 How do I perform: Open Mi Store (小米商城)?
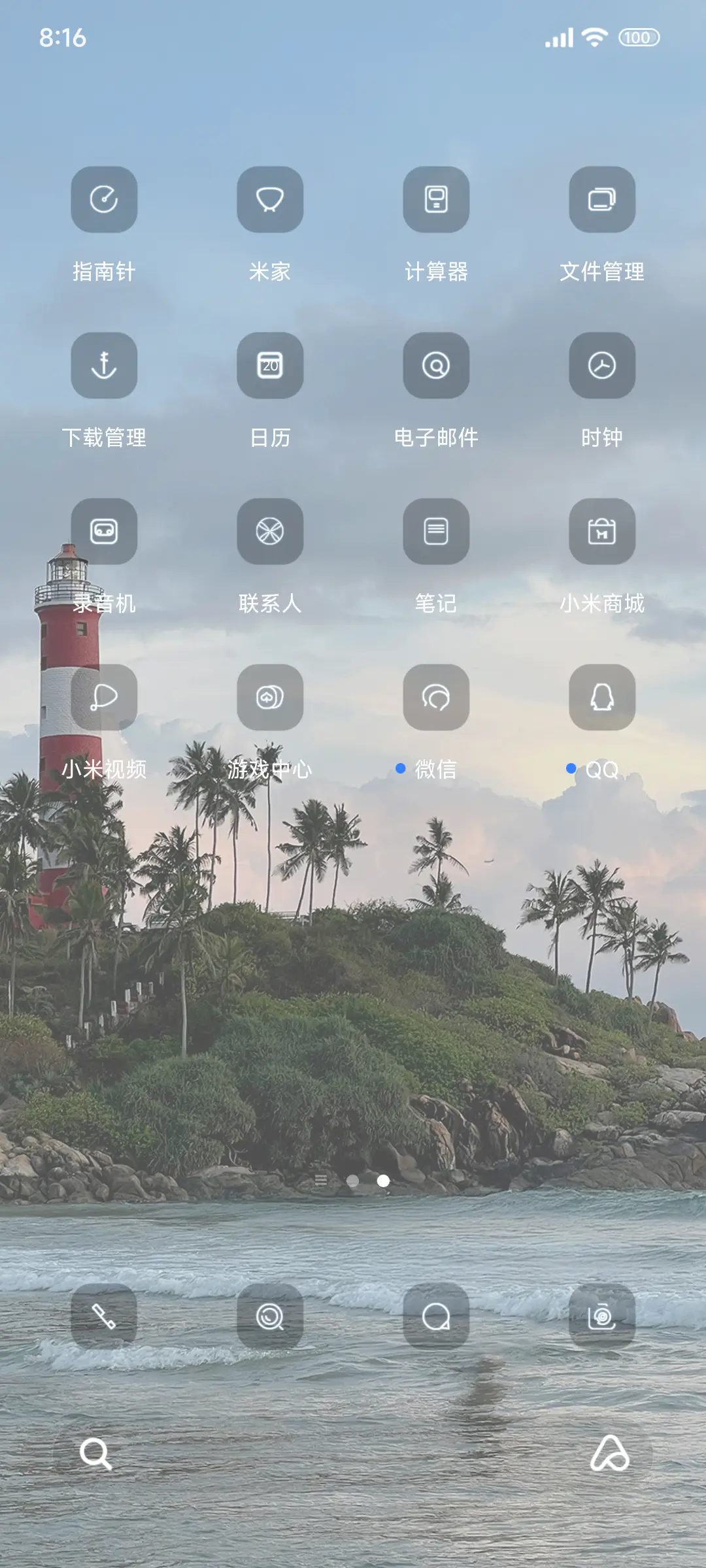coord(601,531)
